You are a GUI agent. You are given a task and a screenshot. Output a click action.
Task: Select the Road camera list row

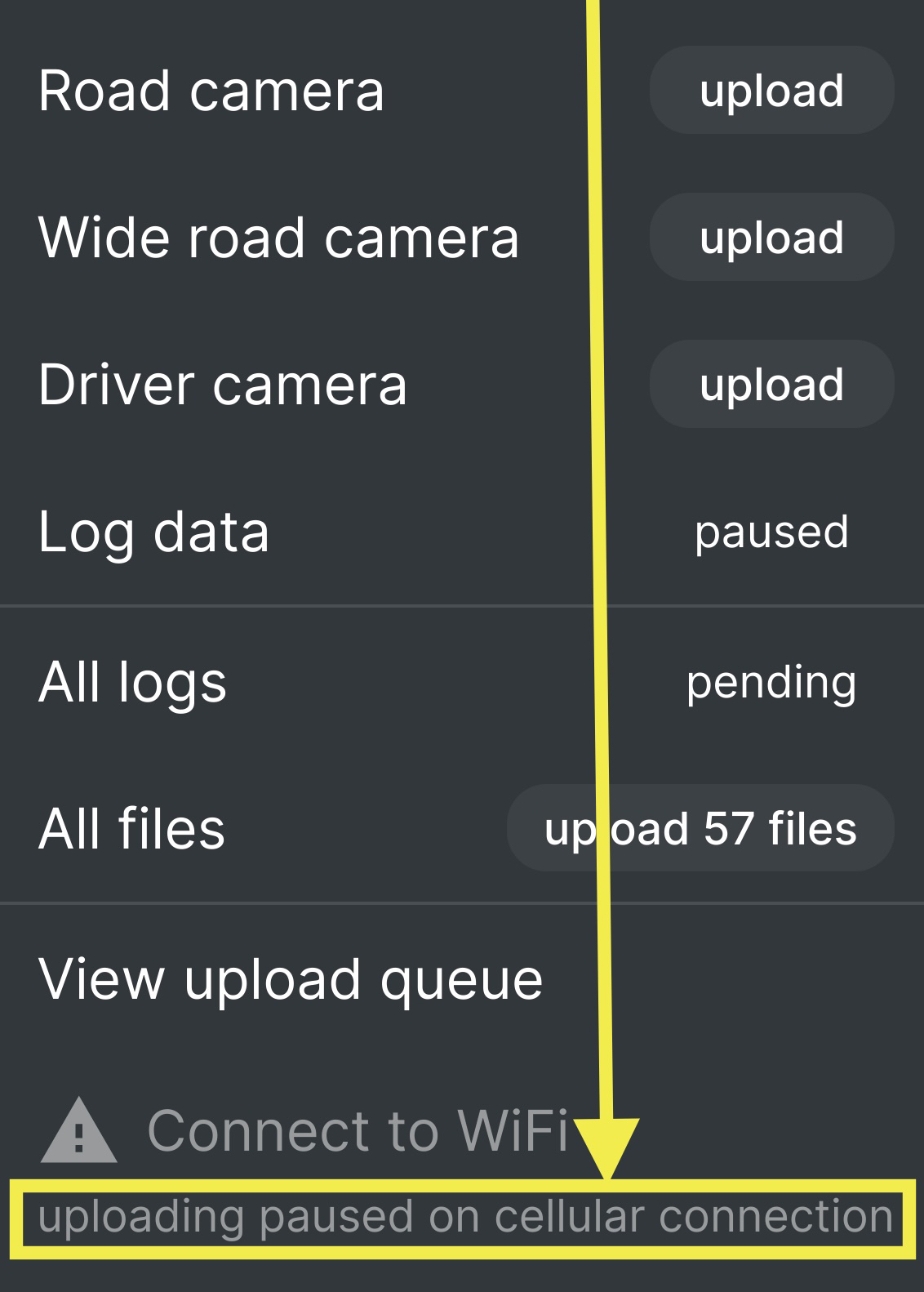click(x=214, y=91)
